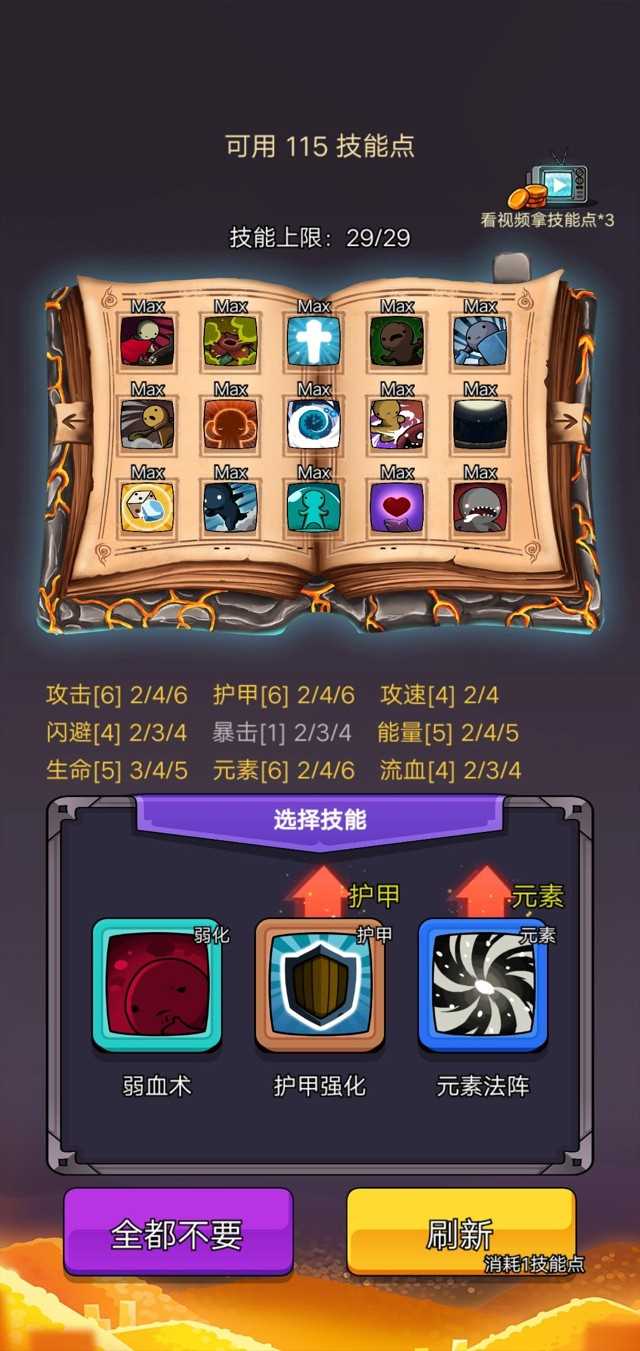Tap 全都不要 to reject all skills

[178, 1234]
